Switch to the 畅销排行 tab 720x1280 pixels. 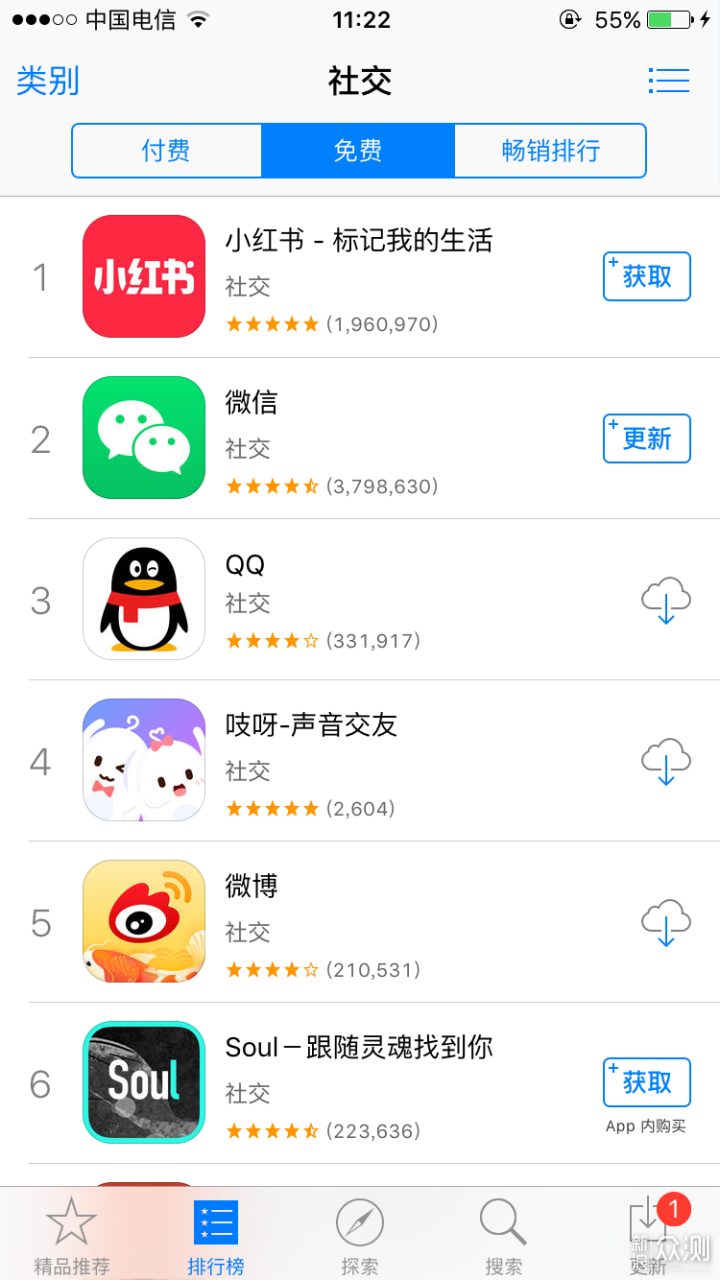coord(551,150)
